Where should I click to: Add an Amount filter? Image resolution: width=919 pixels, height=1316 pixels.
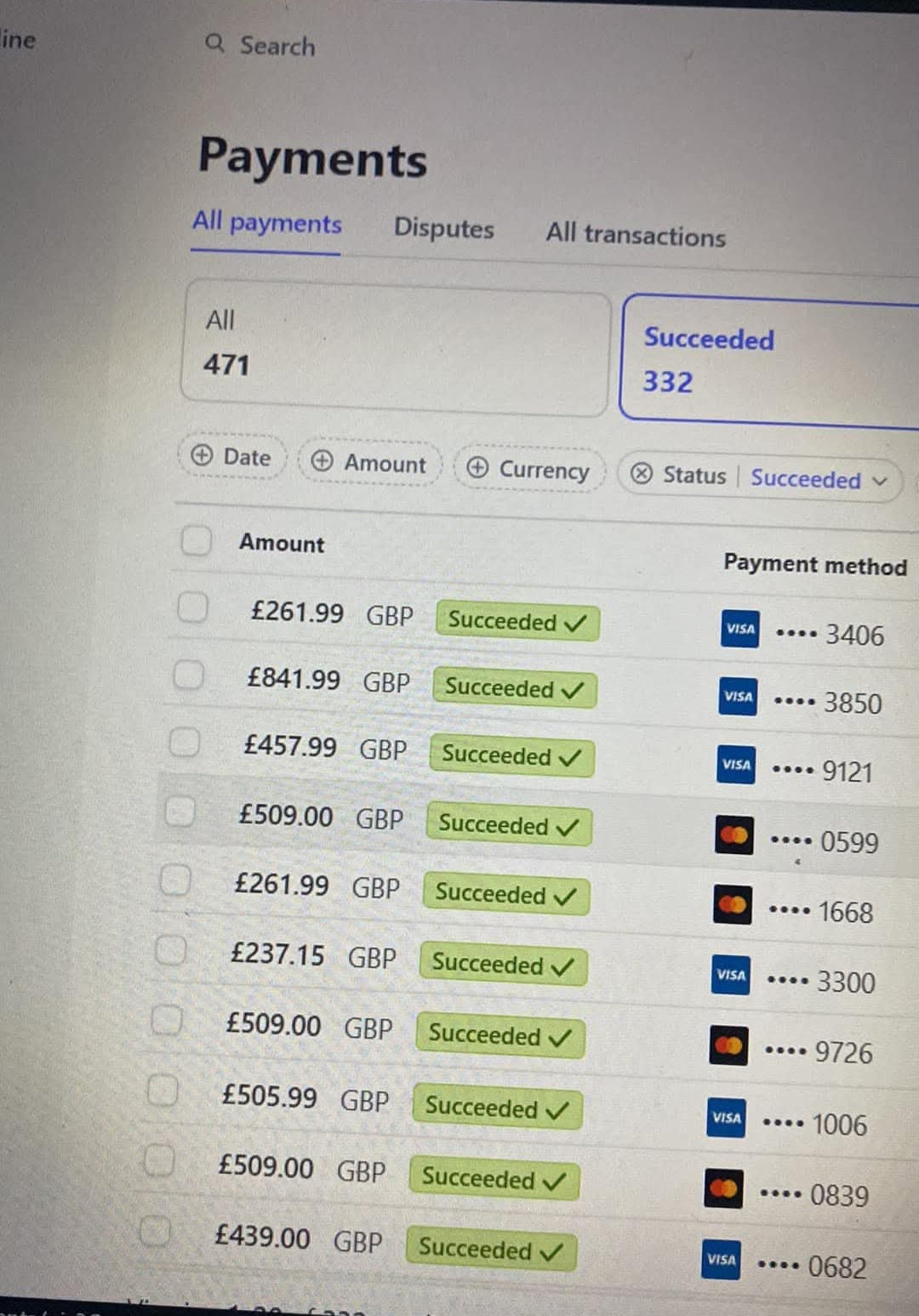(x=369, y=463)
